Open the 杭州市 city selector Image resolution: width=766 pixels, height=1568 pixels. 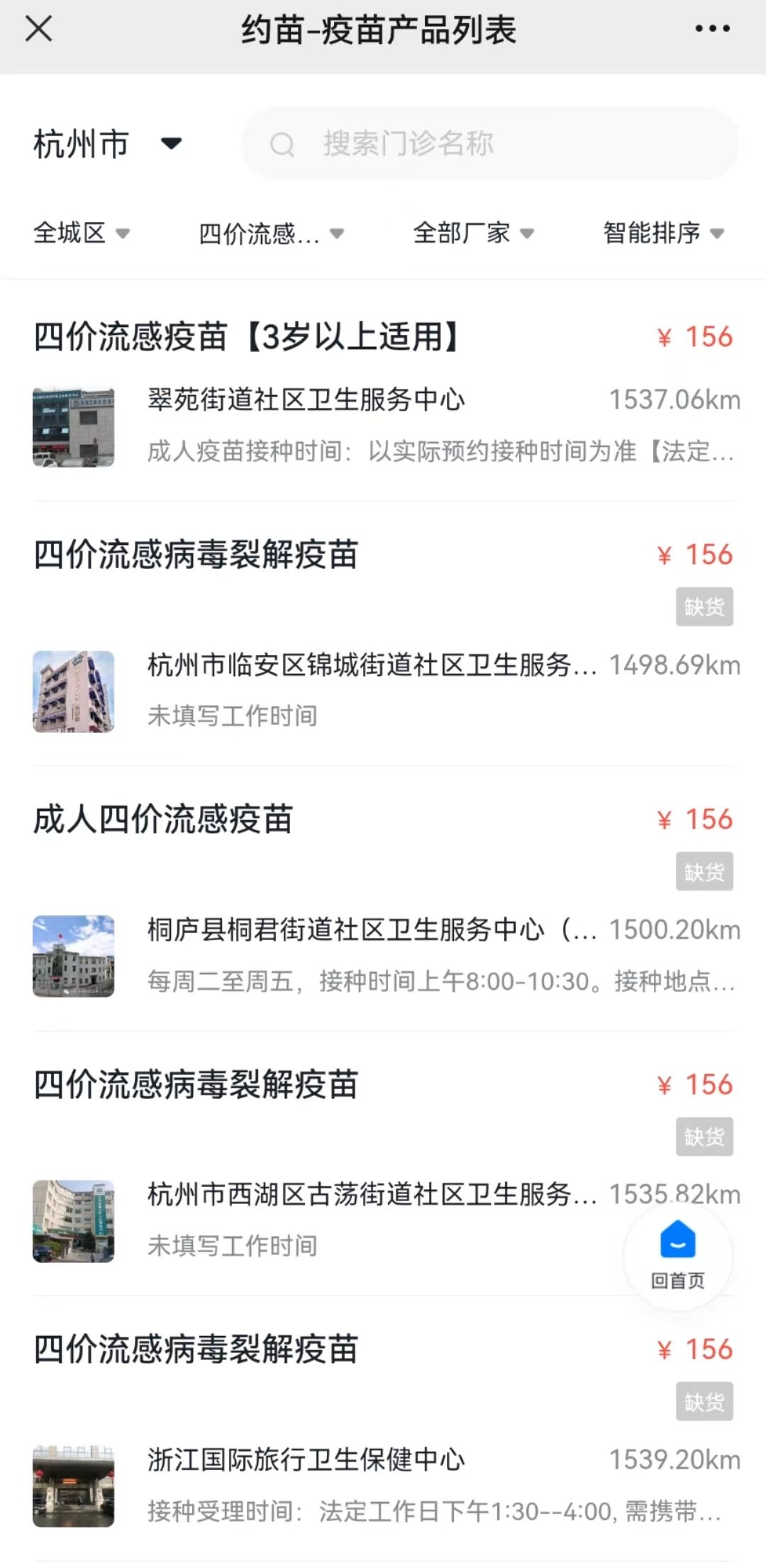click(103, 144)
